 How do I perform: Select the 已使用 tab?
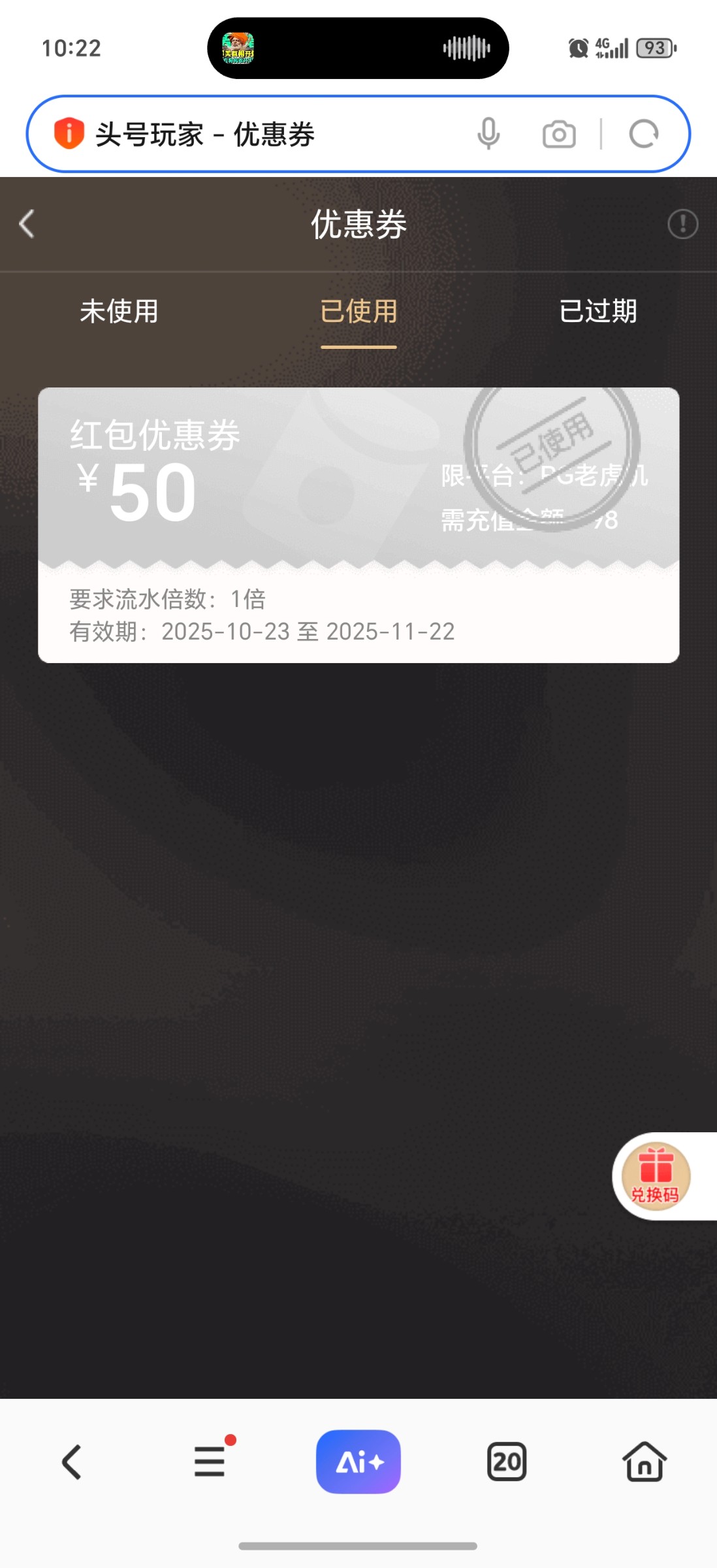tap(358, 312)
